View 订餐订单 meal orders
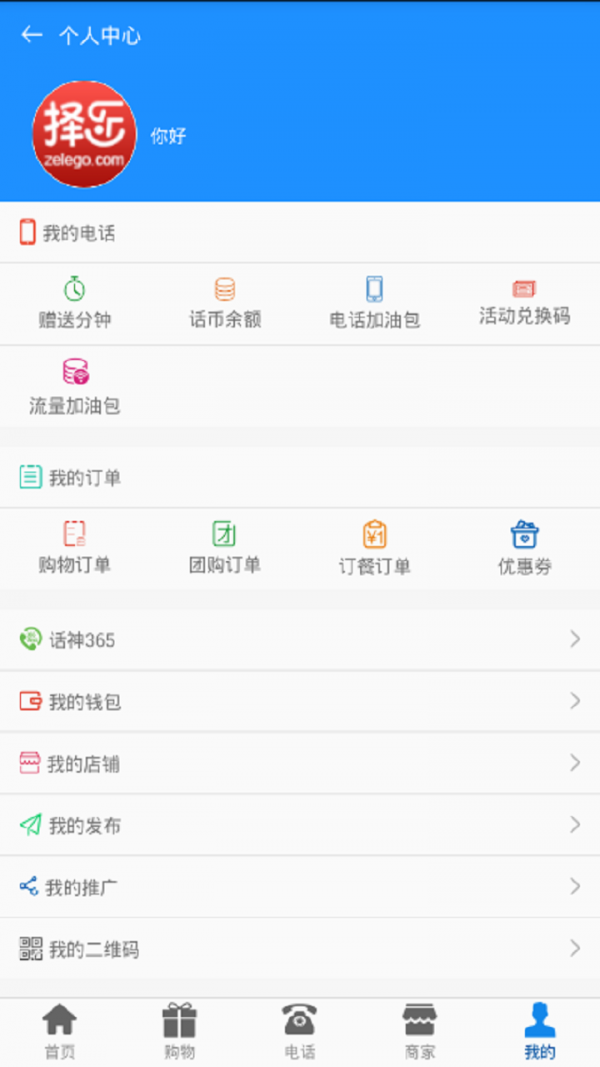Viewport: 600px width, 1067px height. [x=375, y=548]
